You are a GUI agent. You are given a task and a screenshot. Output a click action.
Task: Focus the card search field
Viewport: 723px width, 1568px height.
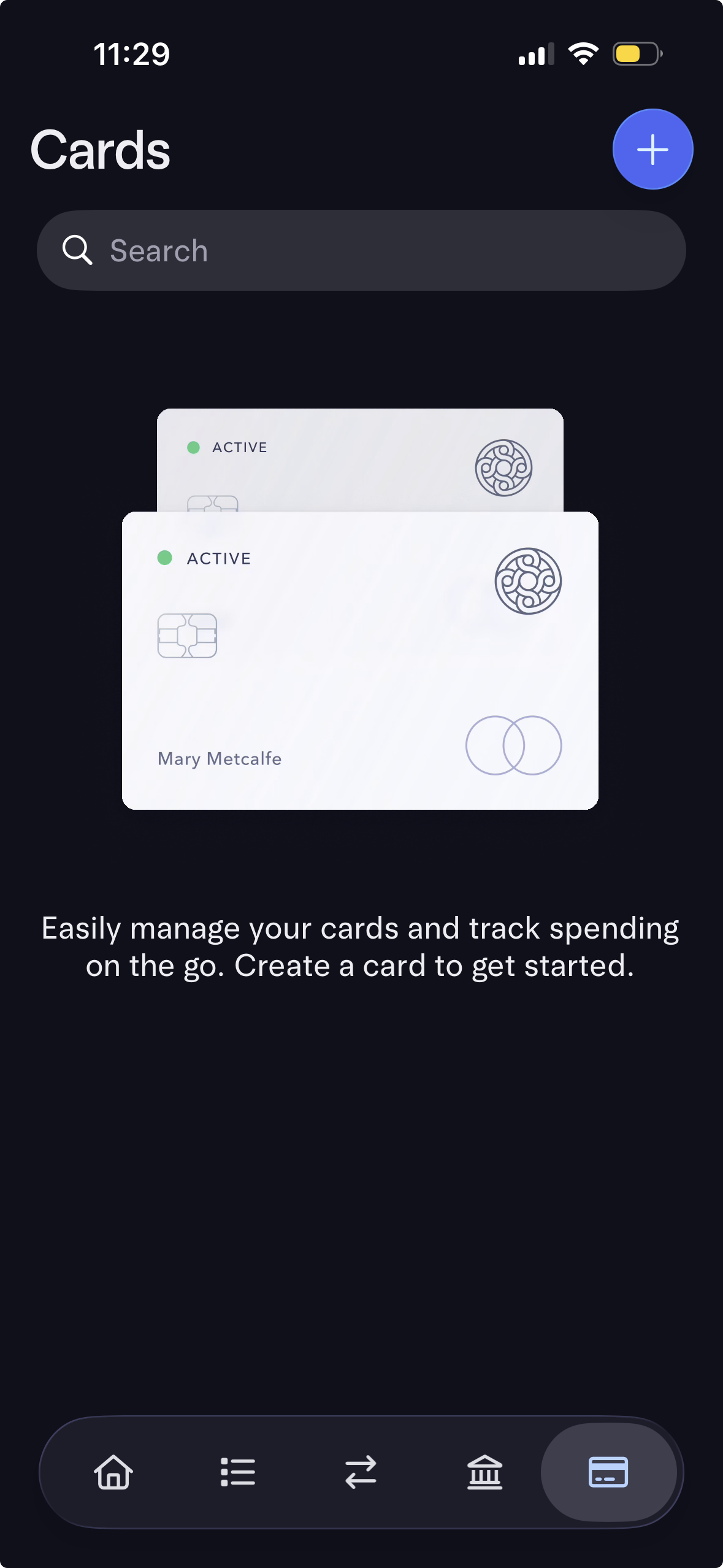(361, 250)
